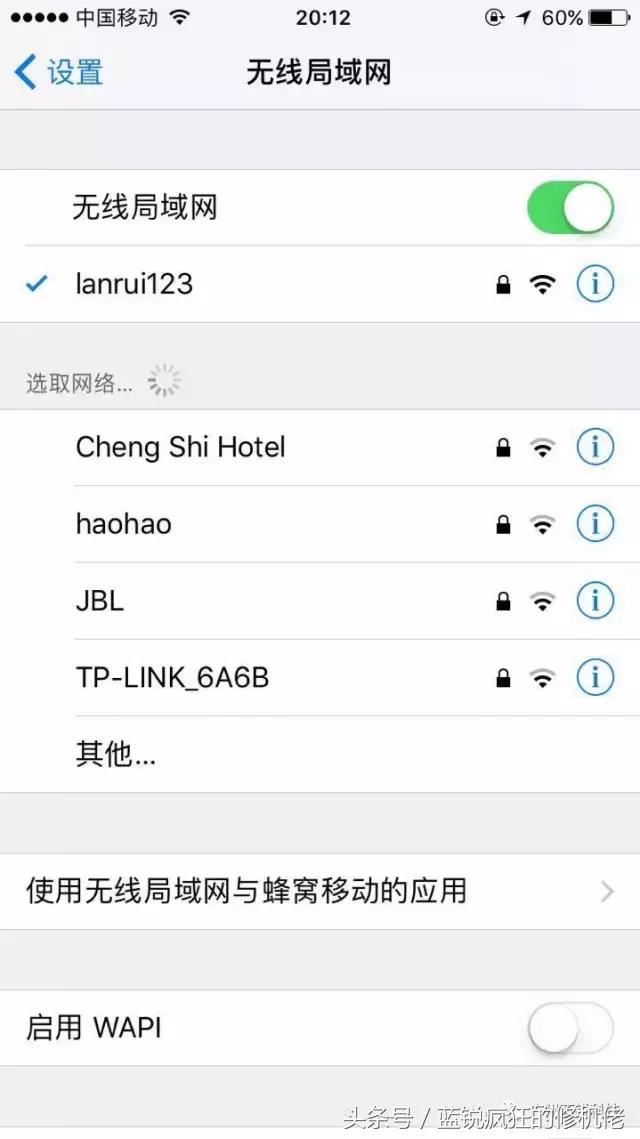
Task: Go back to 设置
Action: click(x=60, y=72)
